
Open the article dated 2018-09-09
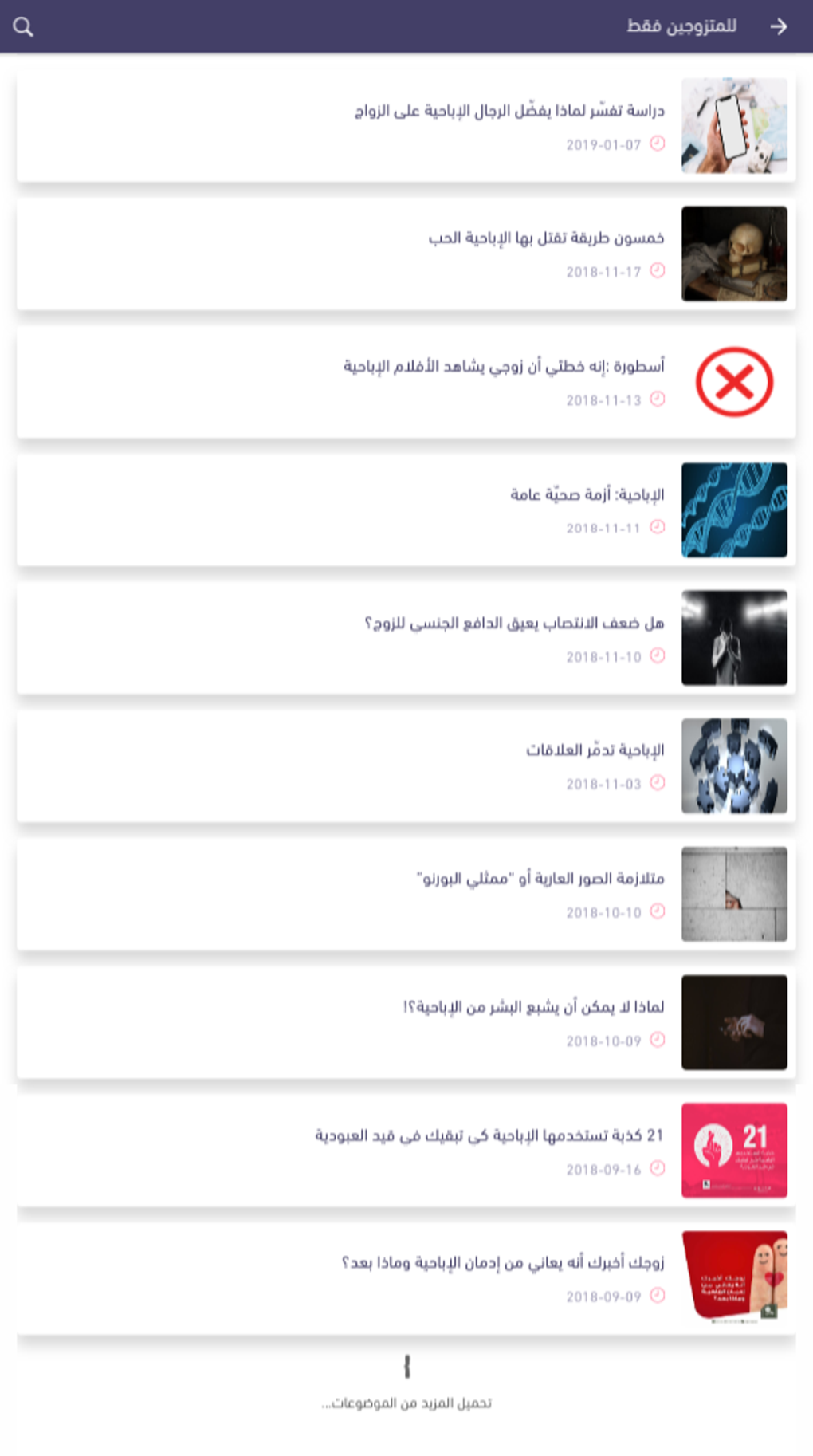pyautogui.click(x=503, y=1264)
